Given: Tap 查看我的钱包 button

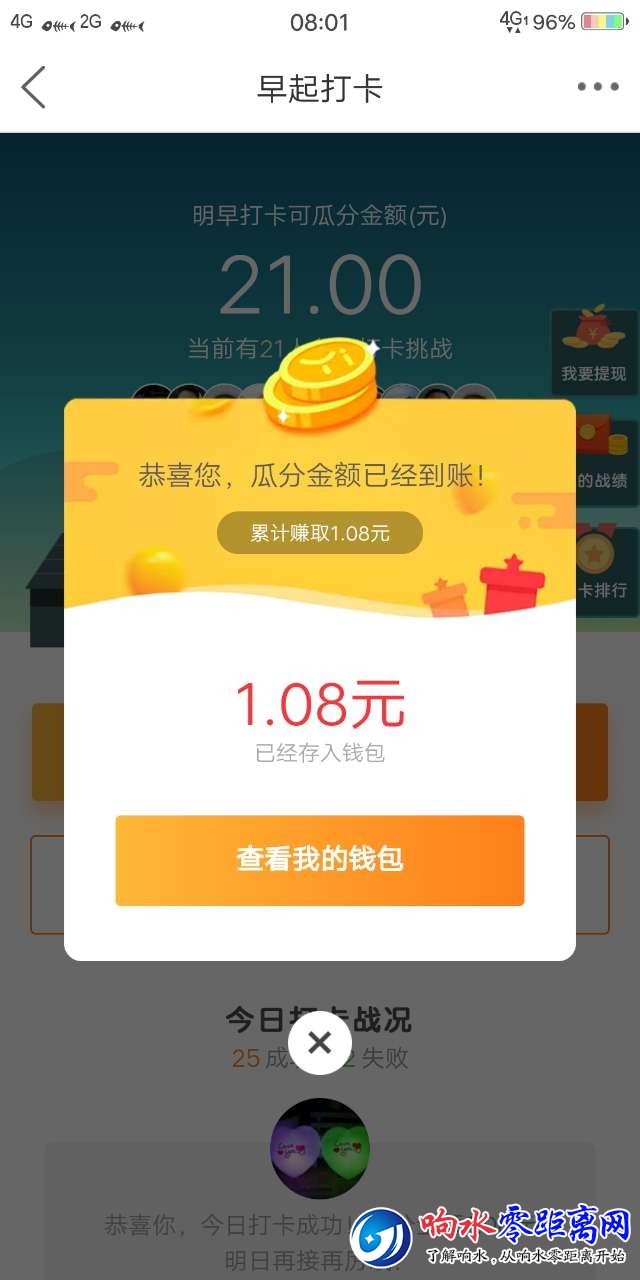Looking at the screenshot, I should coord(319,860).
